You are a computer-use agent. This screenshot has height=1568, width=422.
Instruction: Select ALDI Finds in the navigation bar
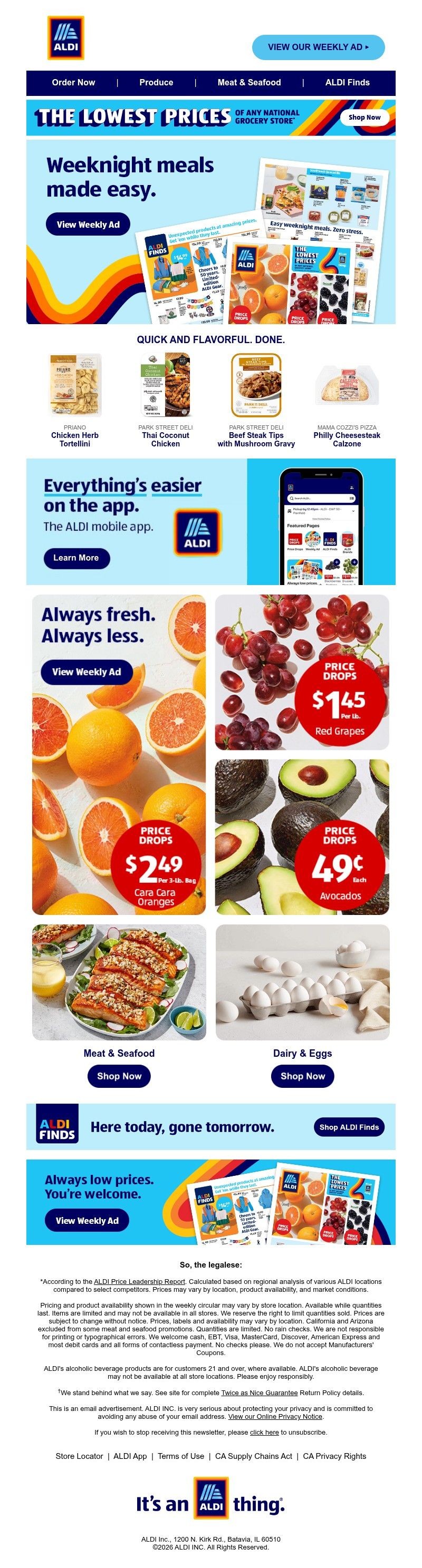tap(347, 82)
